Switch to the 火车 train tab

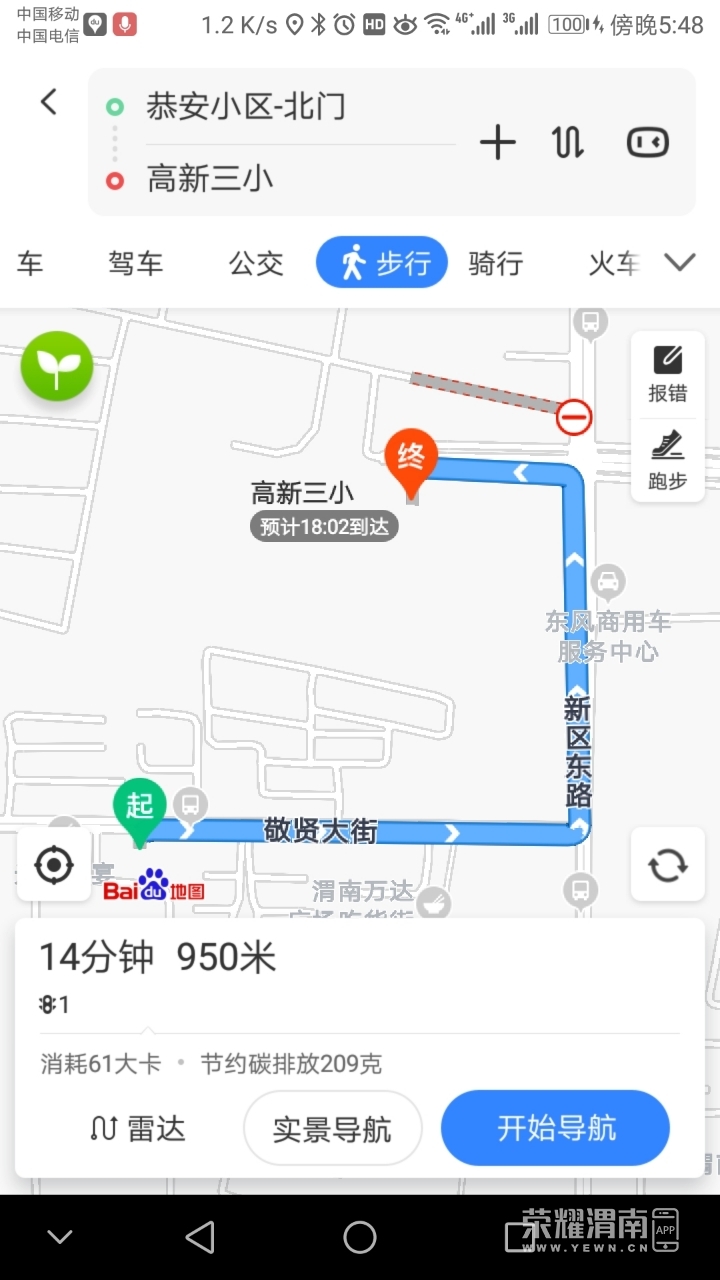613,264
